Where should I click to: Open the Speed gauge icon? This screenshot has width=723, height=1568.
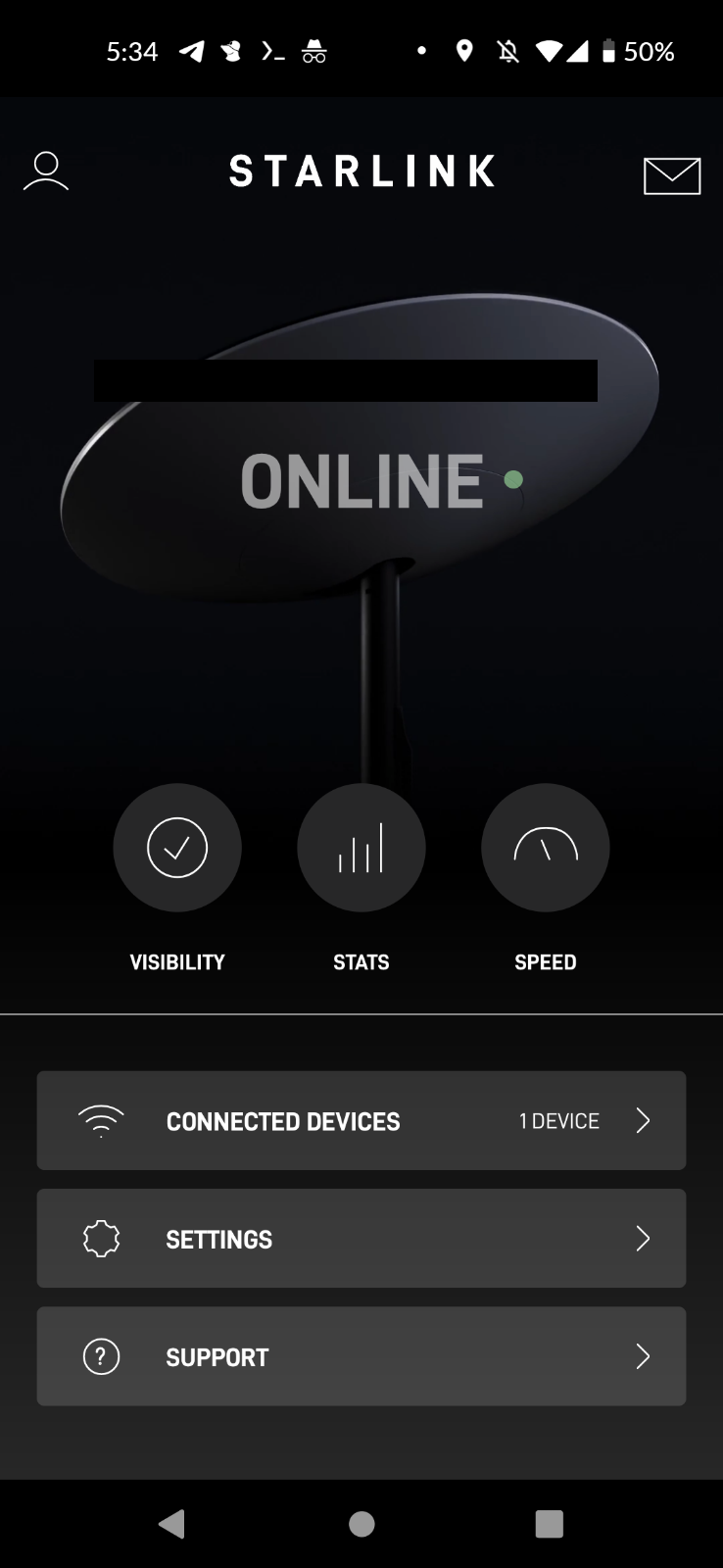546,848
